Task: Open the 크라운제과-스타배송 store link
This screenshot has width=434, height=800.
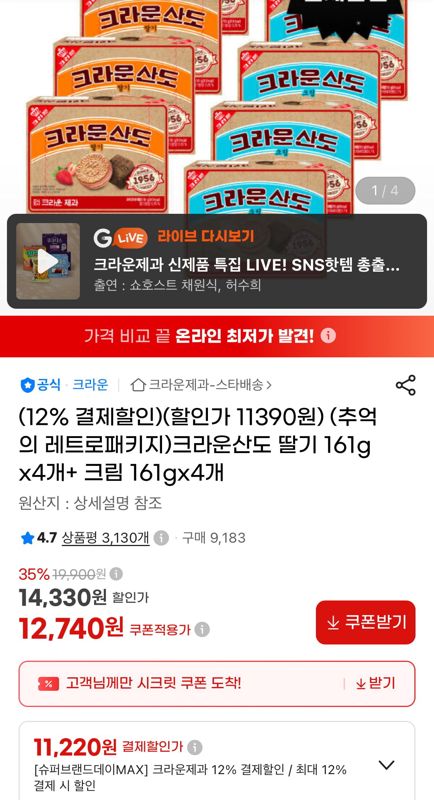Action: coord(201,385)
